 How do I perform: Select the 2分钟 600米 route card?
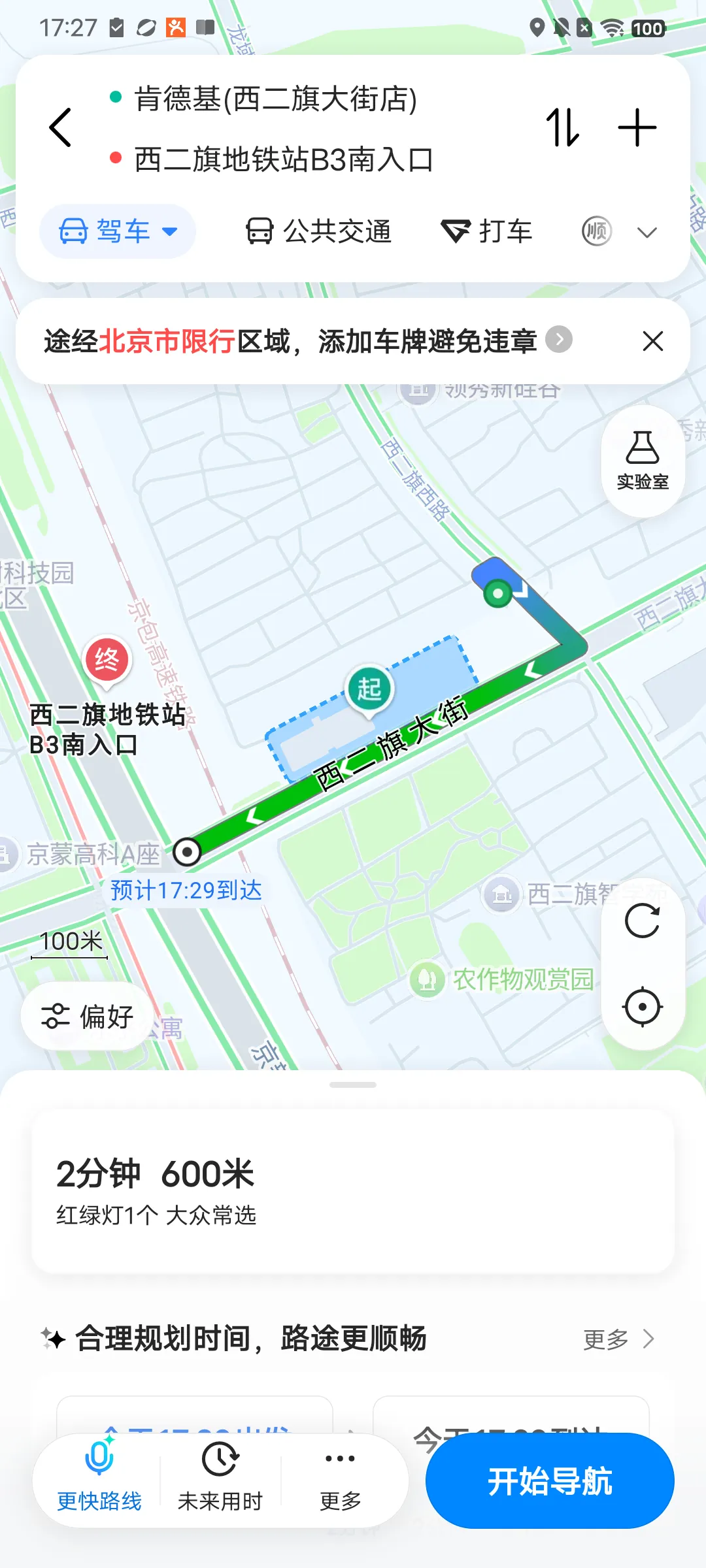point(353,1190)
